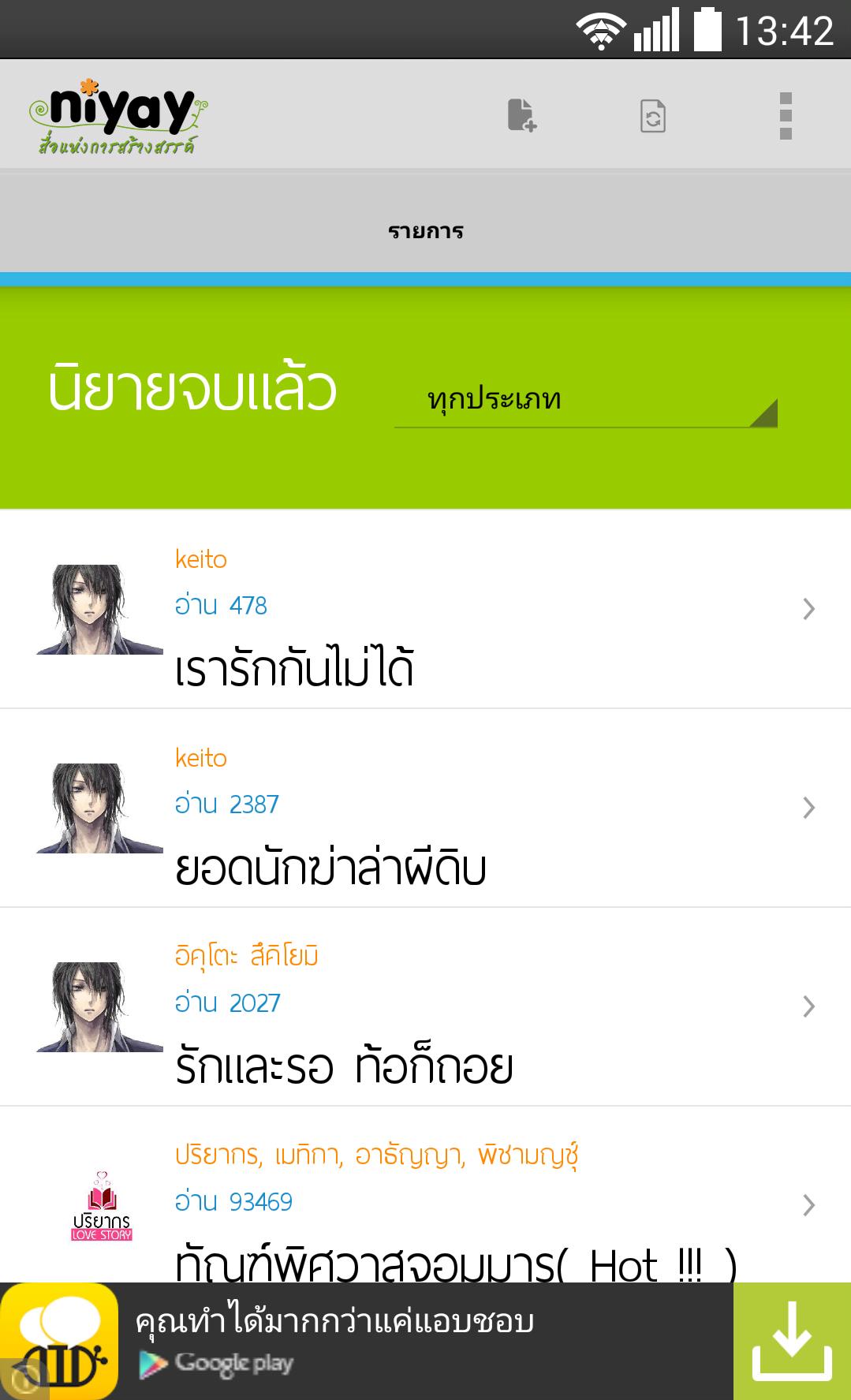Open the three-dot overflow menu
Viewport: 851px width, 1400px height.
tap(785, 116)
